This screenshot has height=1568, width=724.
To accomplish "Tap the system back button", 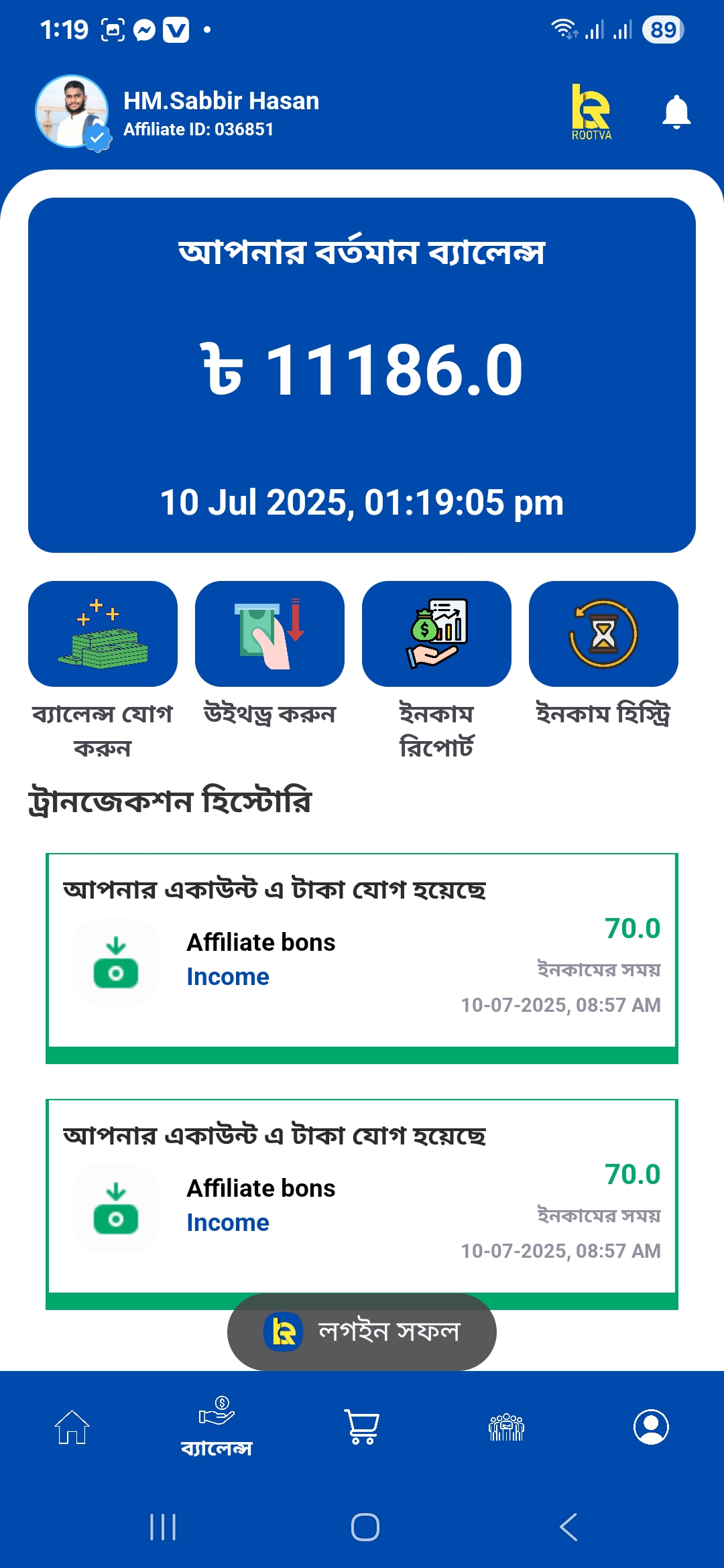I will [x=568, y=1527].
